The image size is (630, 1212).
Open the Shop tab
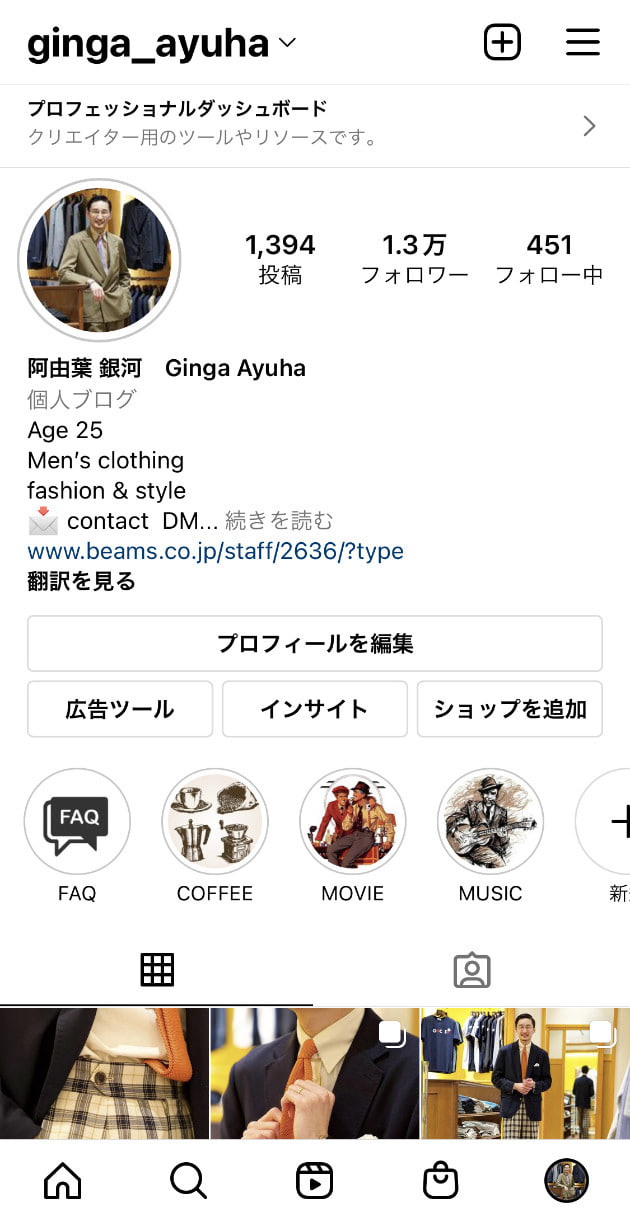pyautogui.click(x=440, y=1181)
